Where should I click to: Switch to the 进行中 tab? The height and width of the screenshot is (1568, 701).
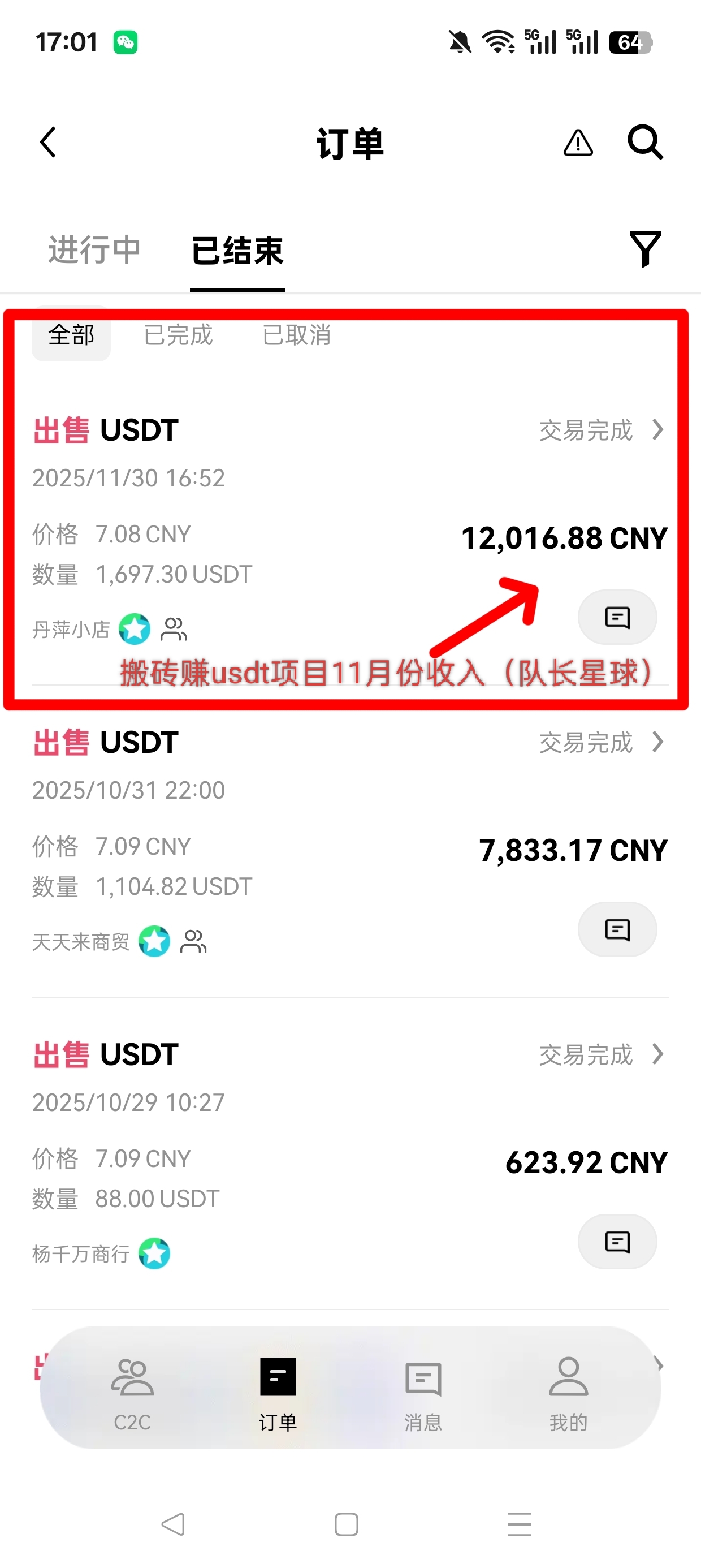coord(94,249)
